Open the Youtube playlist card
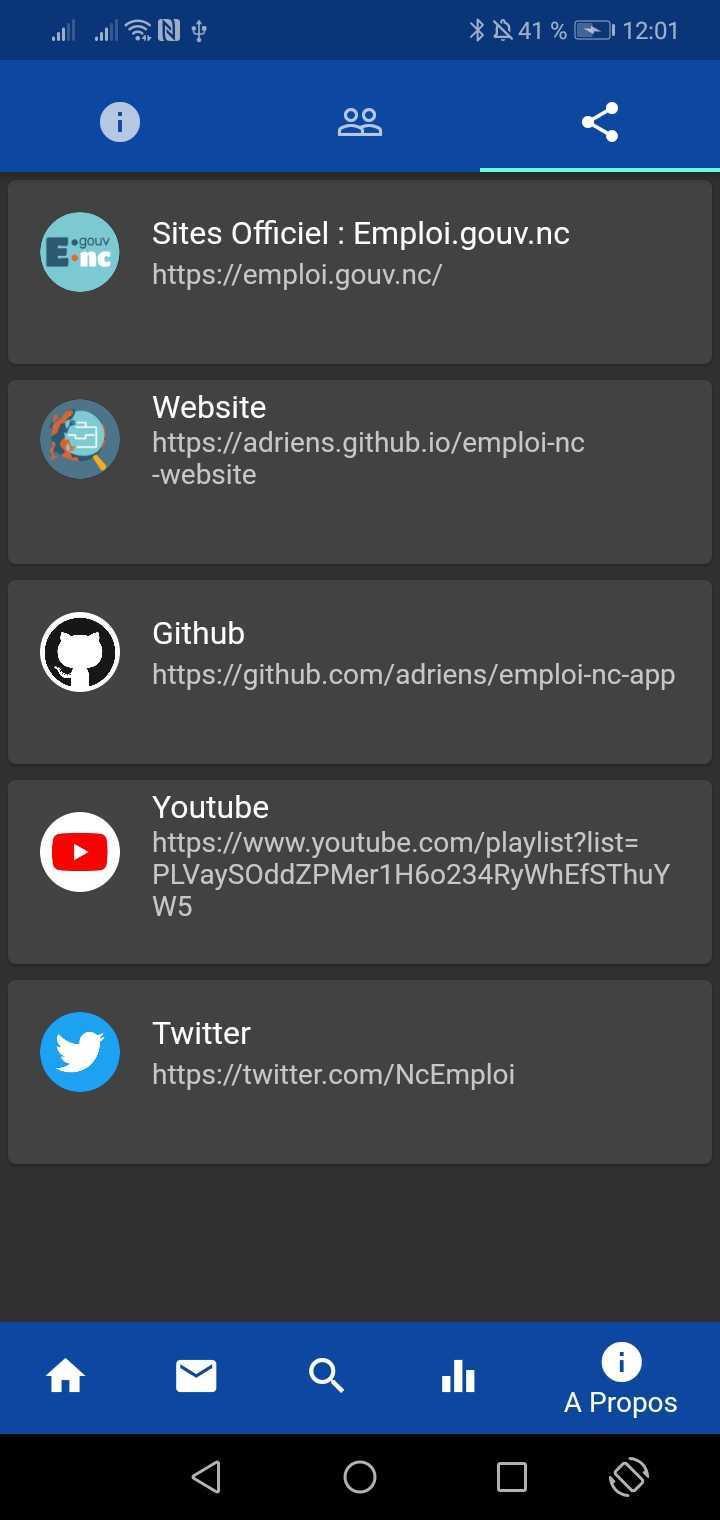This screenshot has width=720, height=1520. [360, 871]
